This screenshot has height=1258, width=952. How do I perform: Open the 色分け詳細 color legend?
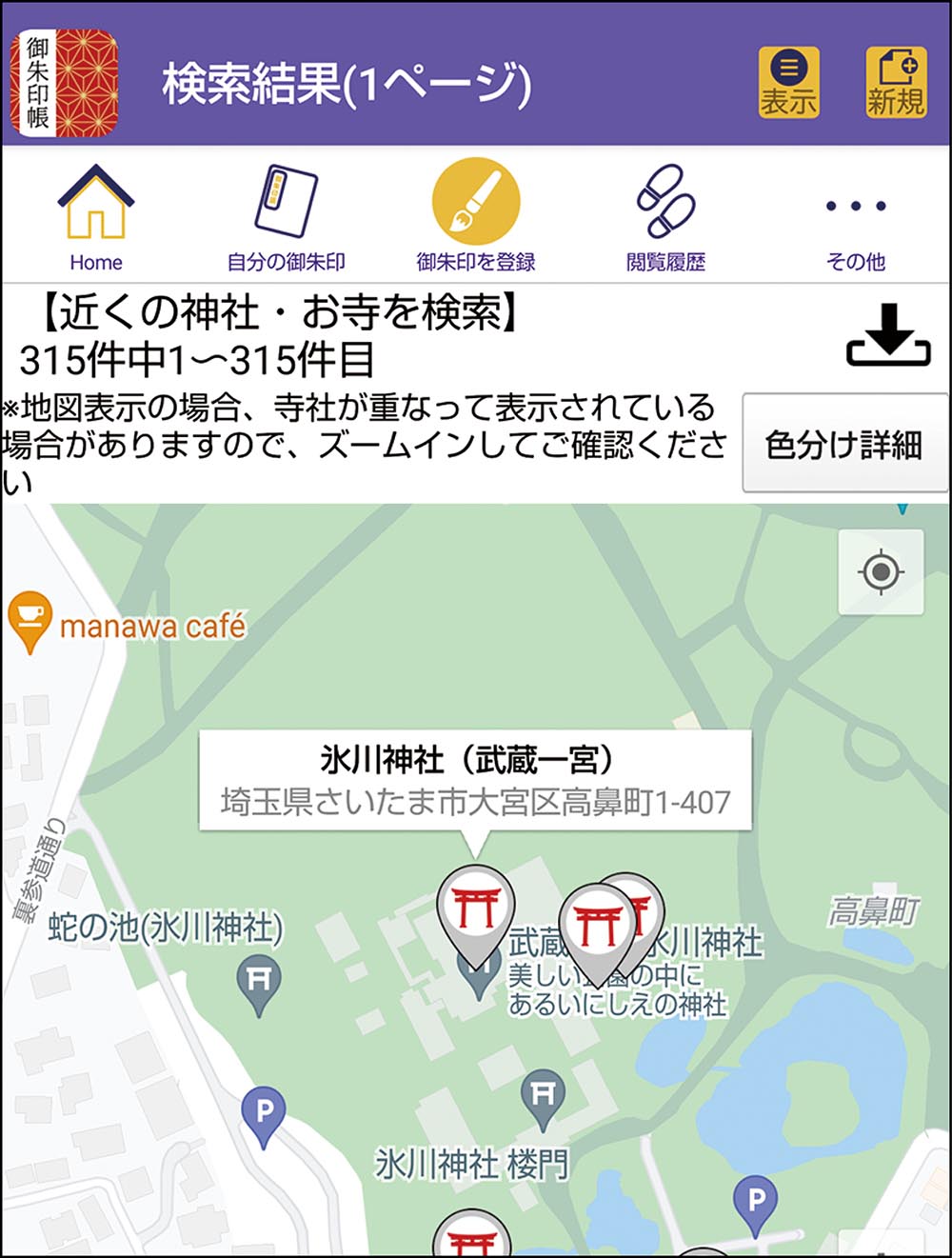click(845, 443)
